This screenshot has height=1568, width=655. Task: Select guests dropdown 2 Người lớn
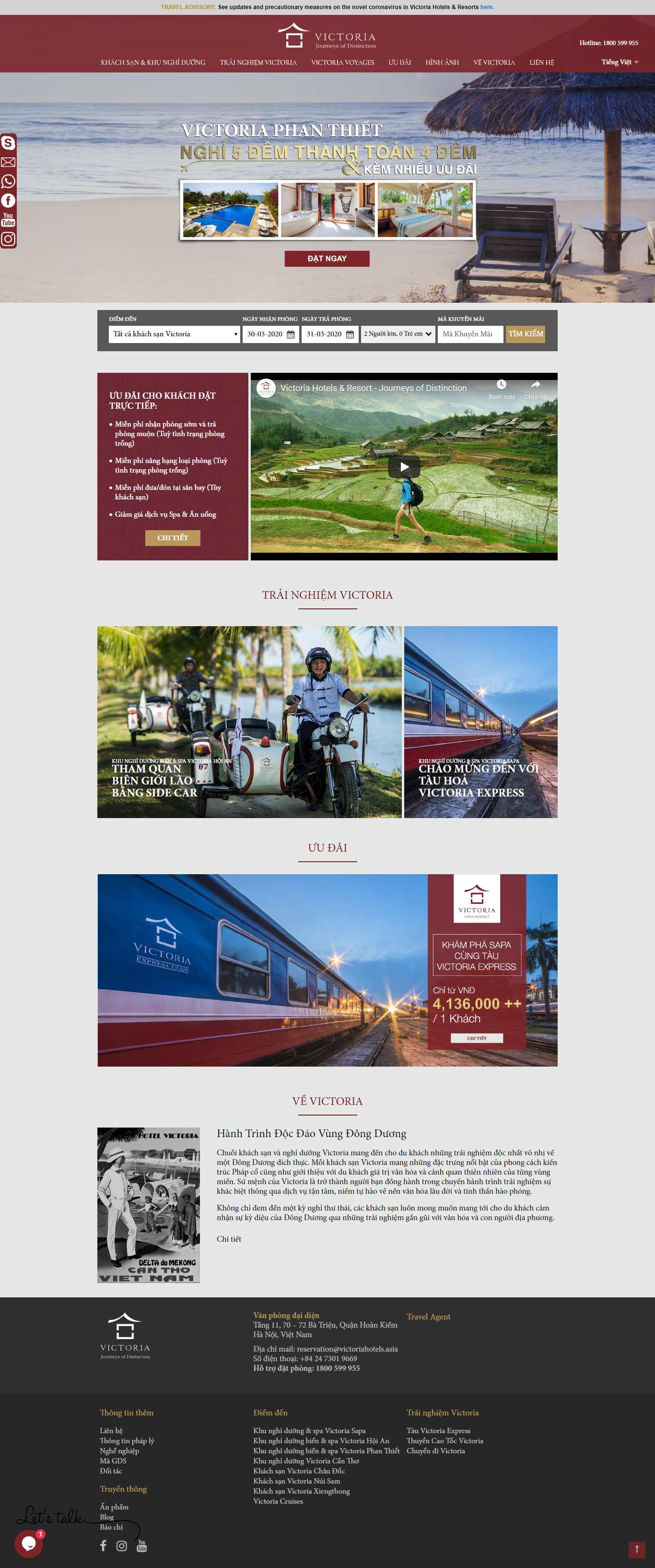[398, 334]
